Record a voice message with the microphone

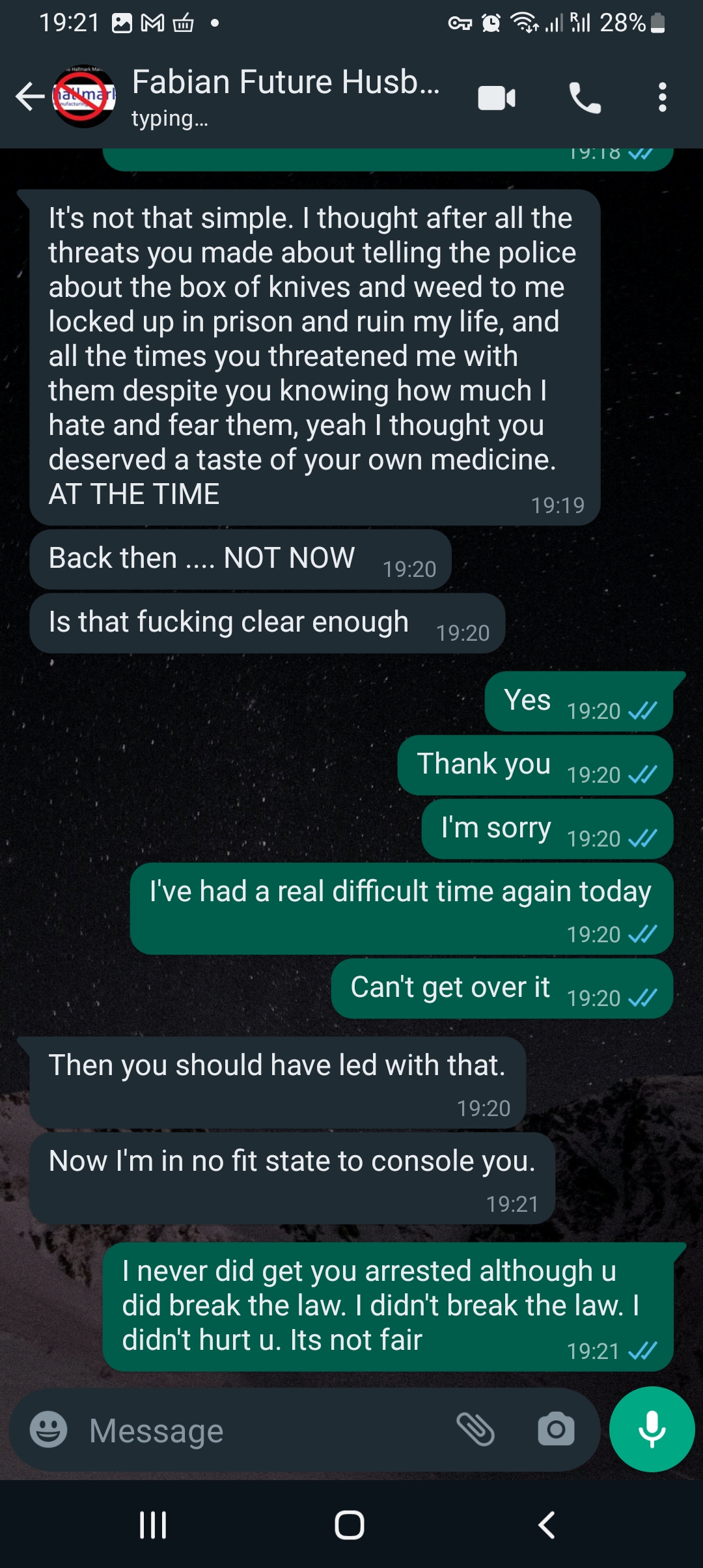[x=652, y=1429]
